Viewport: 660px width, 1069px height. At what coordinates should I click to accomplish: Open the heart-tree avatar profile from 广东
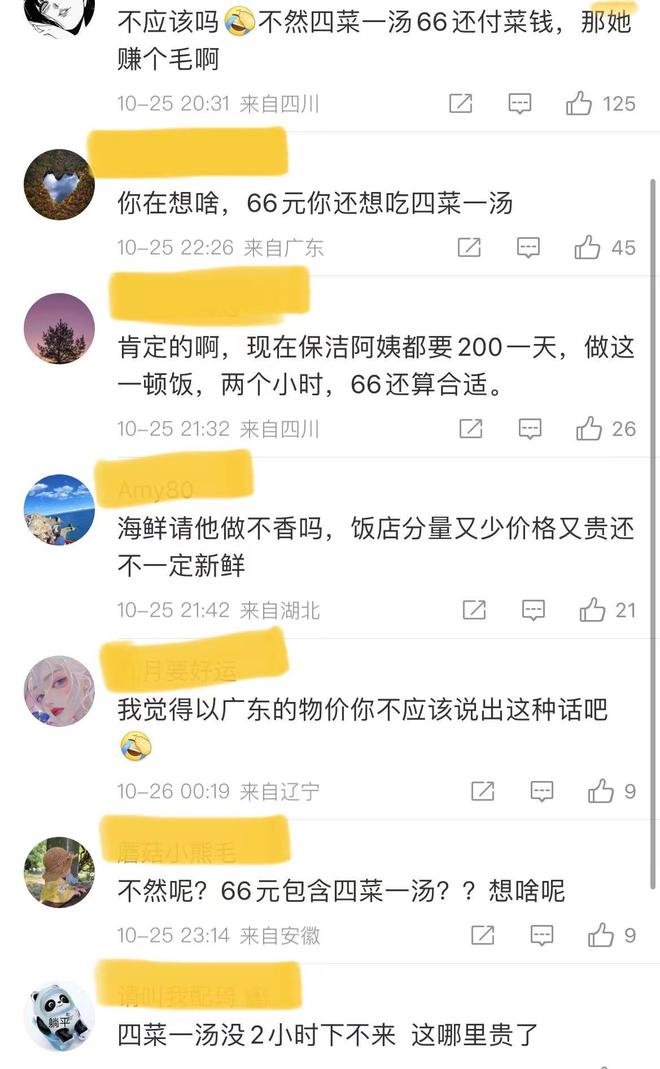pyautogui.click(x=59, y=184)
